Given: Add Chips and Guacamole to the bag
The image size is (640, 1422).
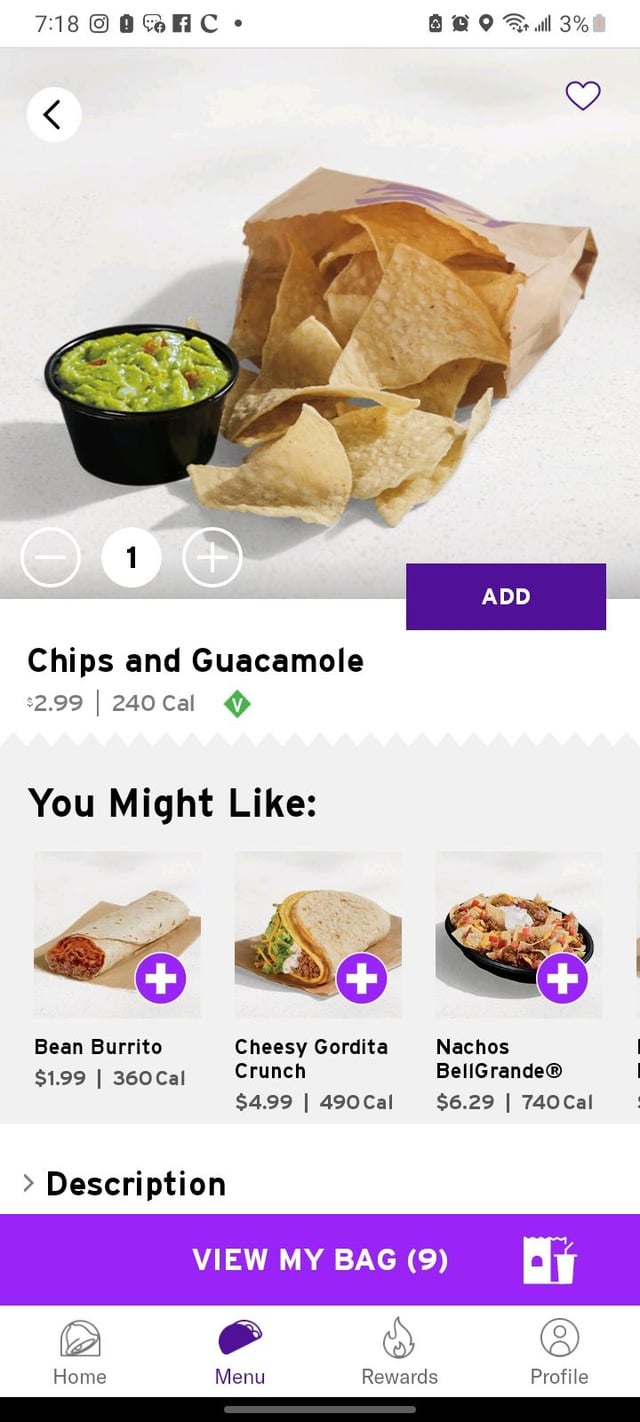Looking at the screenshot, I should click(505, 597).
